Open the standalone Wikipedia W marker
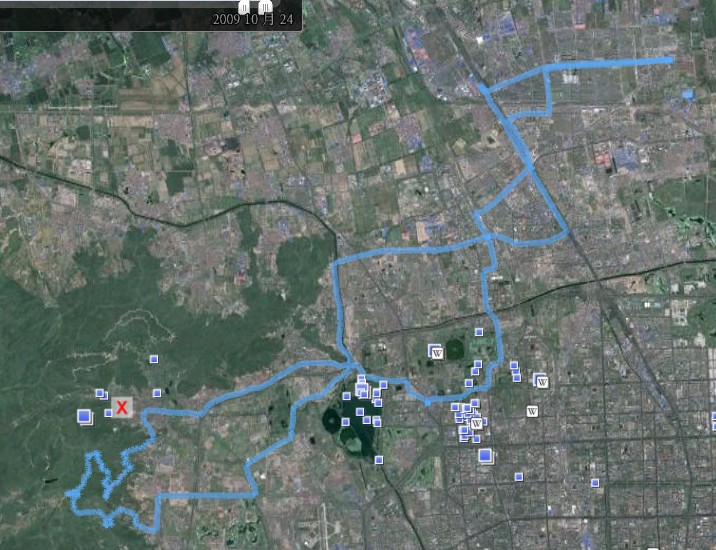The image size is (716, 550). point(532,411)
